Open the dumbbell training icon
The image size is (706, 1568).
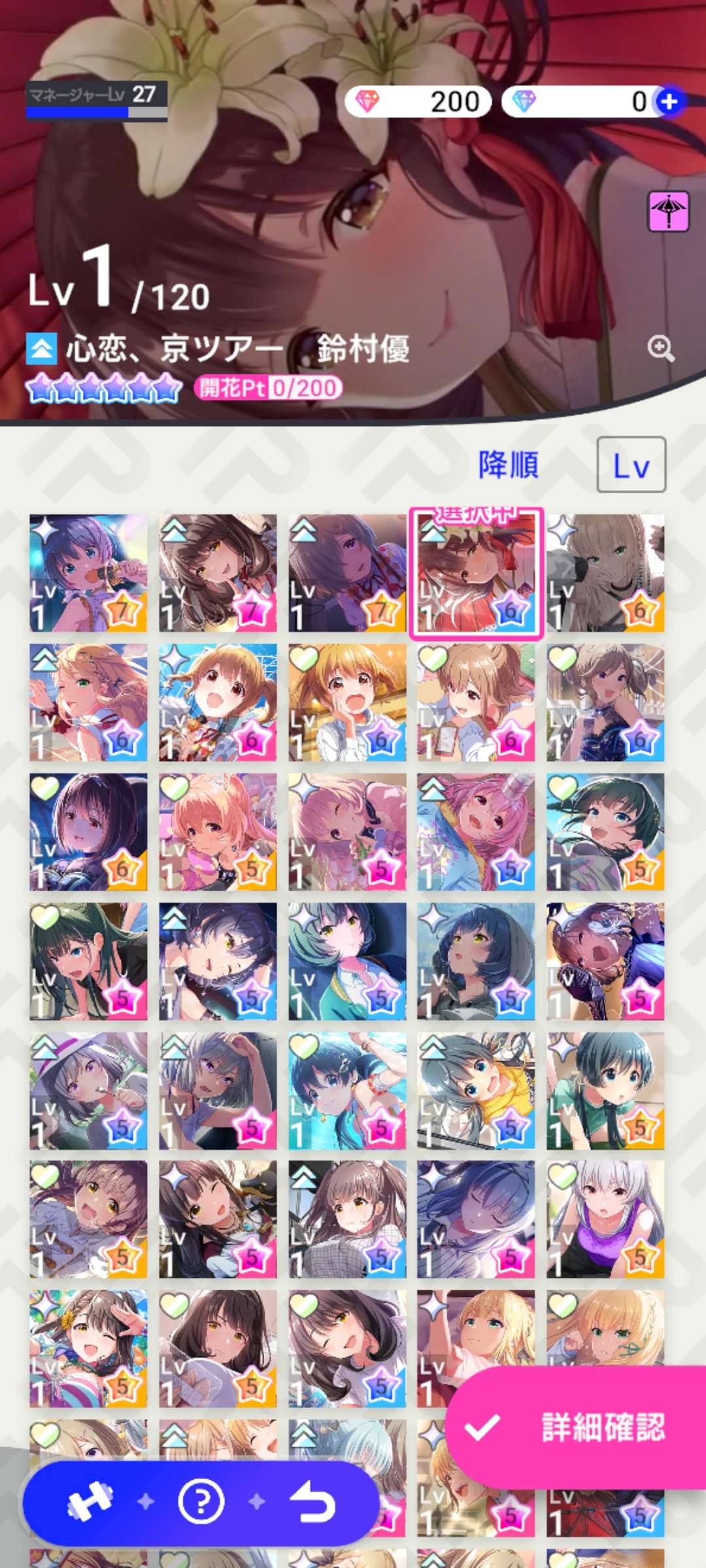90,1501
